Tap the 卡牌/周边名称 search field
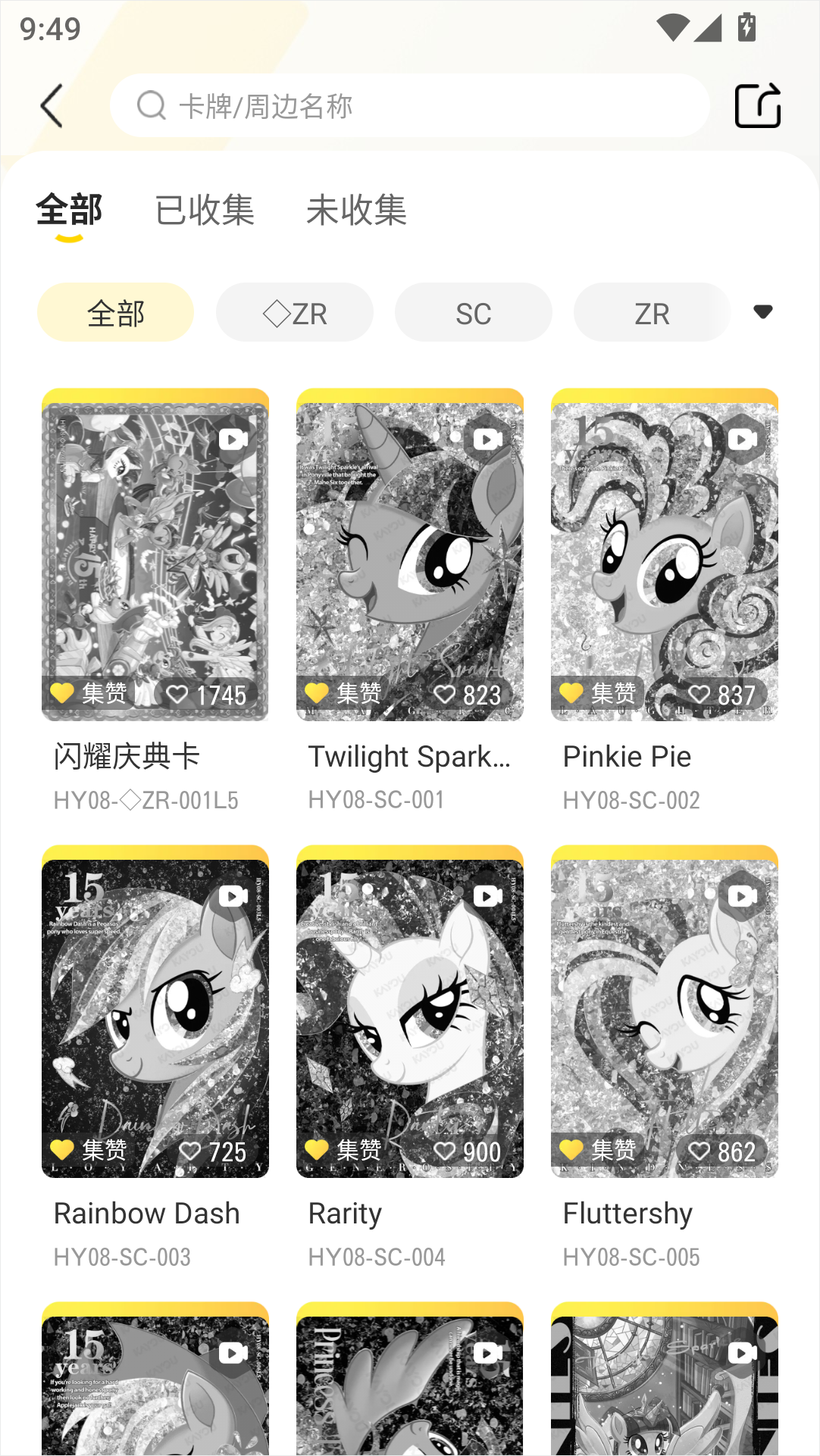 [409, 106]
